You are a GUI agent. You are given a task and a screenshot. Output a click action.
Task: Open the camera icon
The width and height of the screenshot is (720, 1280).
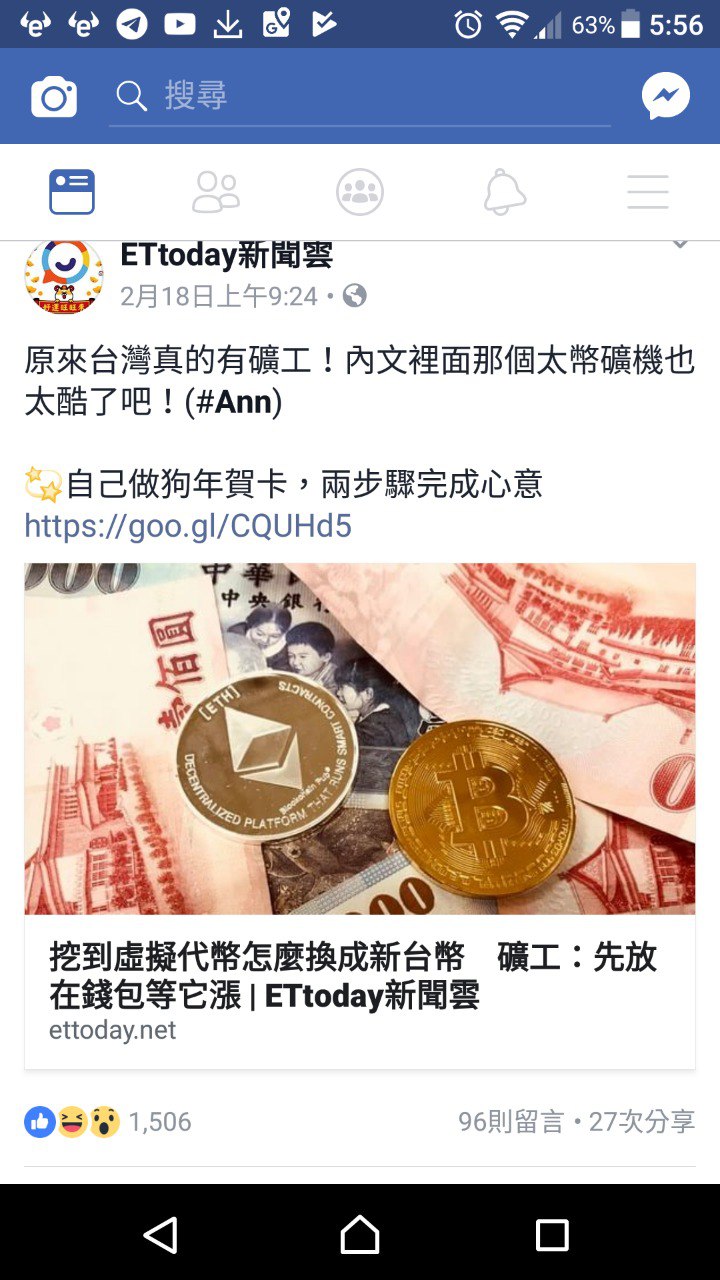click(54, 97)
